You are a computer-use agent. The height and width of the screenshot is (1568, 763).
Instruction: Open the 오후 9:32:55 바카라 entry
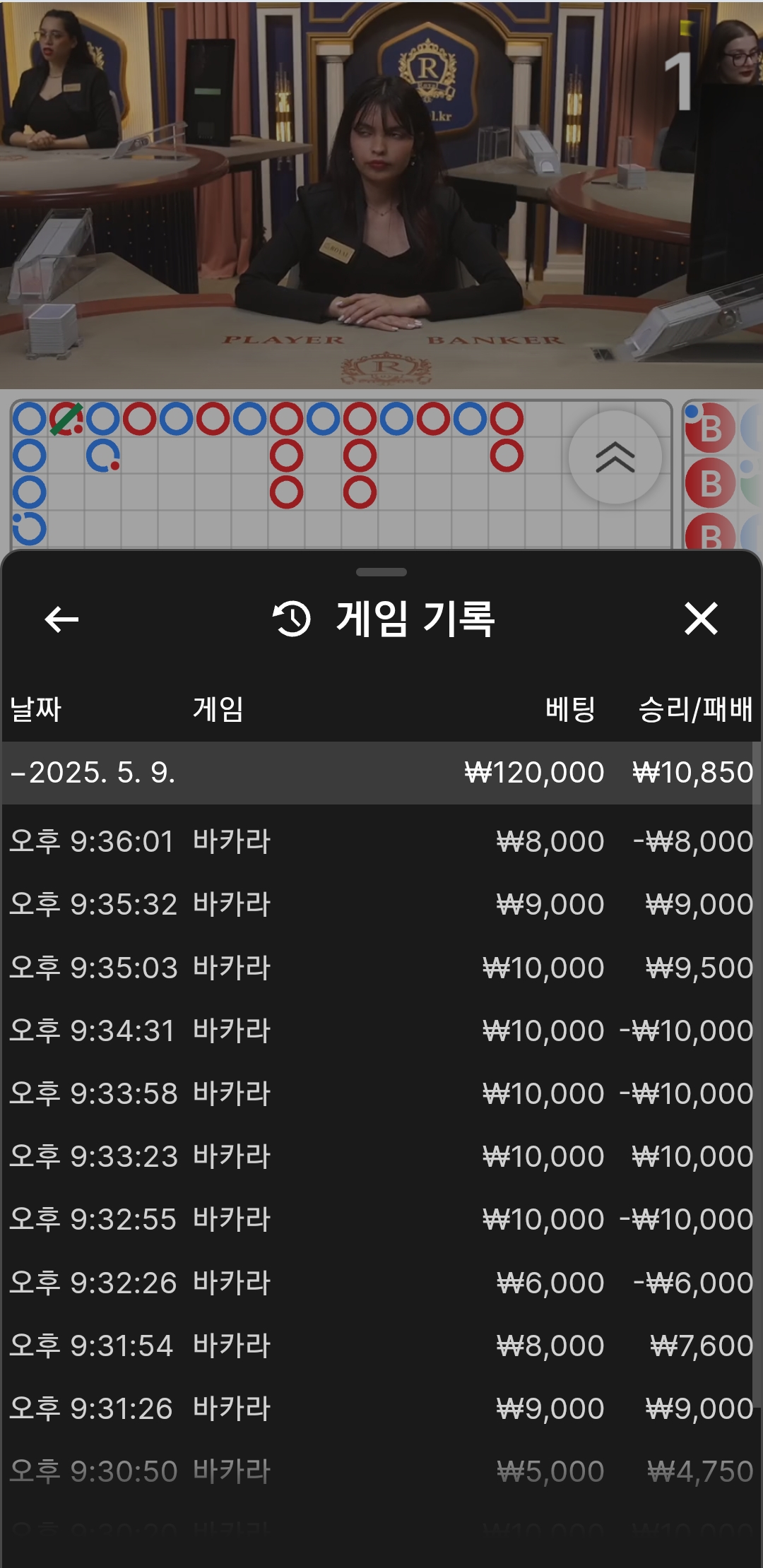tap(381, 1219)
